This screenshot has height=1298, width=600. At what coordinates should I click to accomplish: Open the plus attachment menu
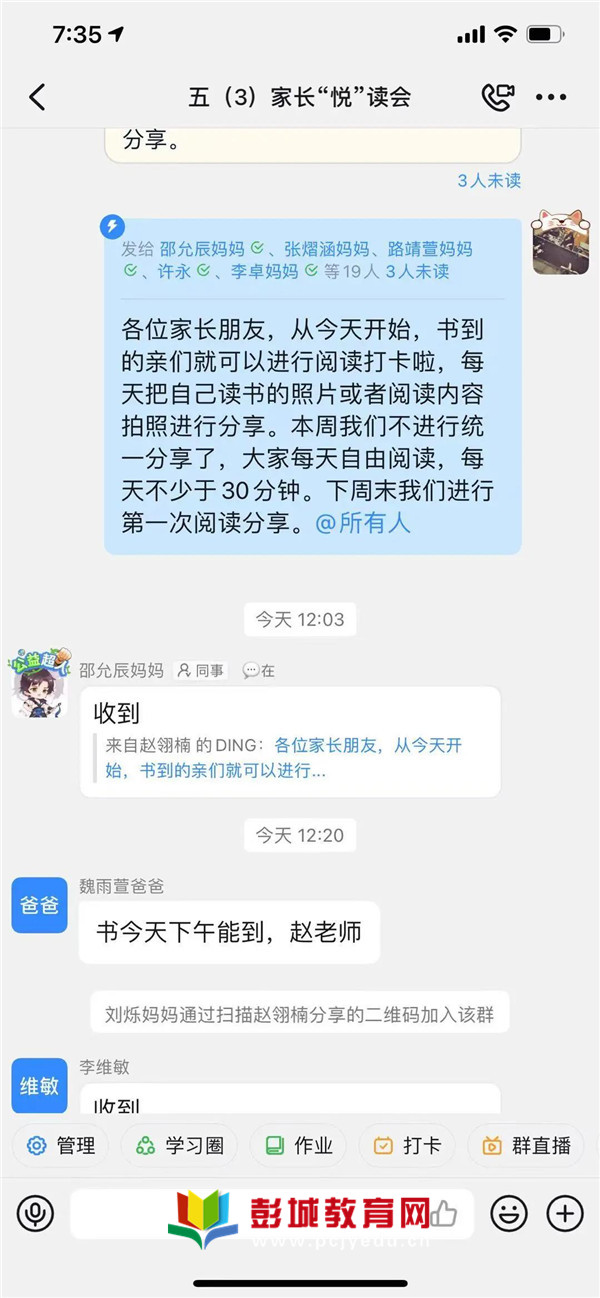pyautogui.click(x=564, y=1214)
